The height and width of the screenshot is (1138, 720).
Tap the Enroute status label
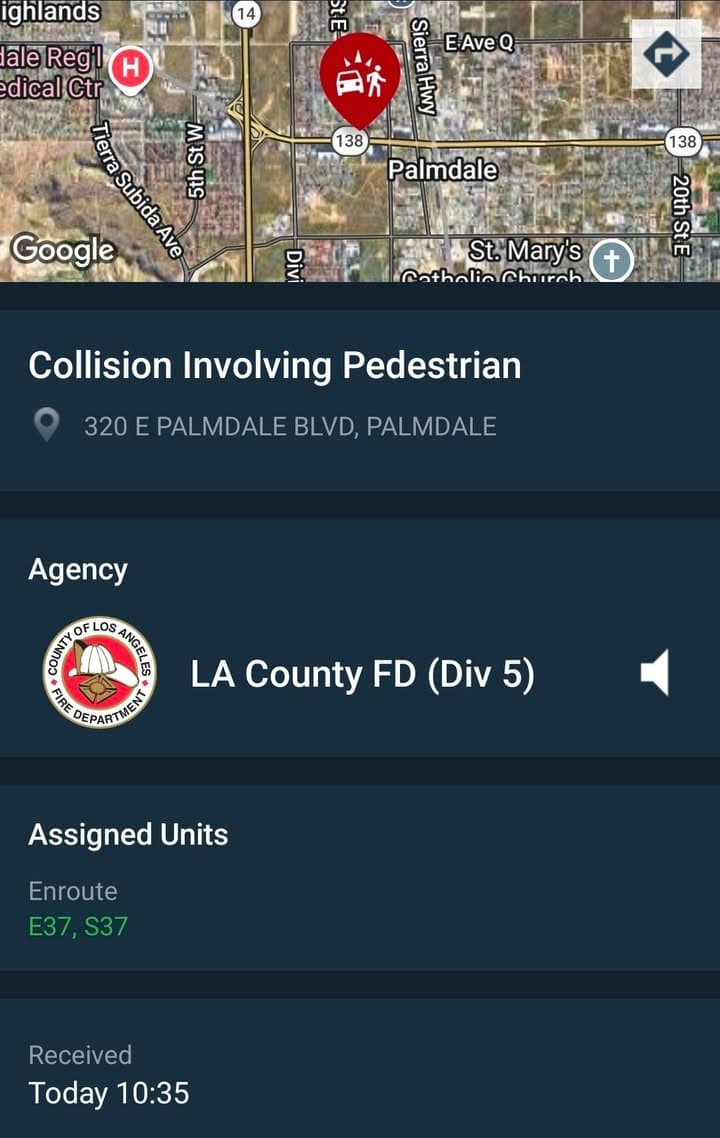coord(74,890)
